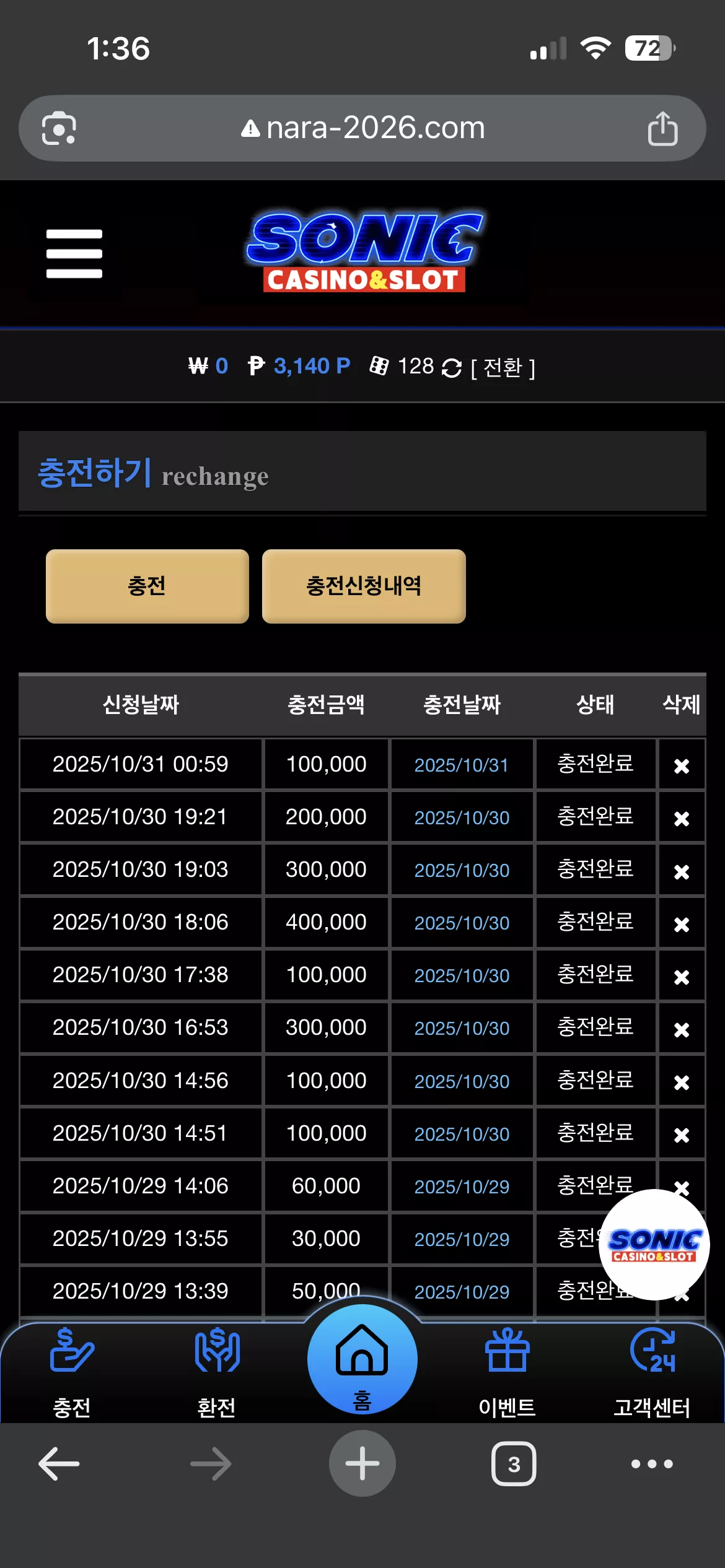Delete the 2025/10/30 19:21 entry
This screenshot has height=1568, width=725.
tap(682, 819)
